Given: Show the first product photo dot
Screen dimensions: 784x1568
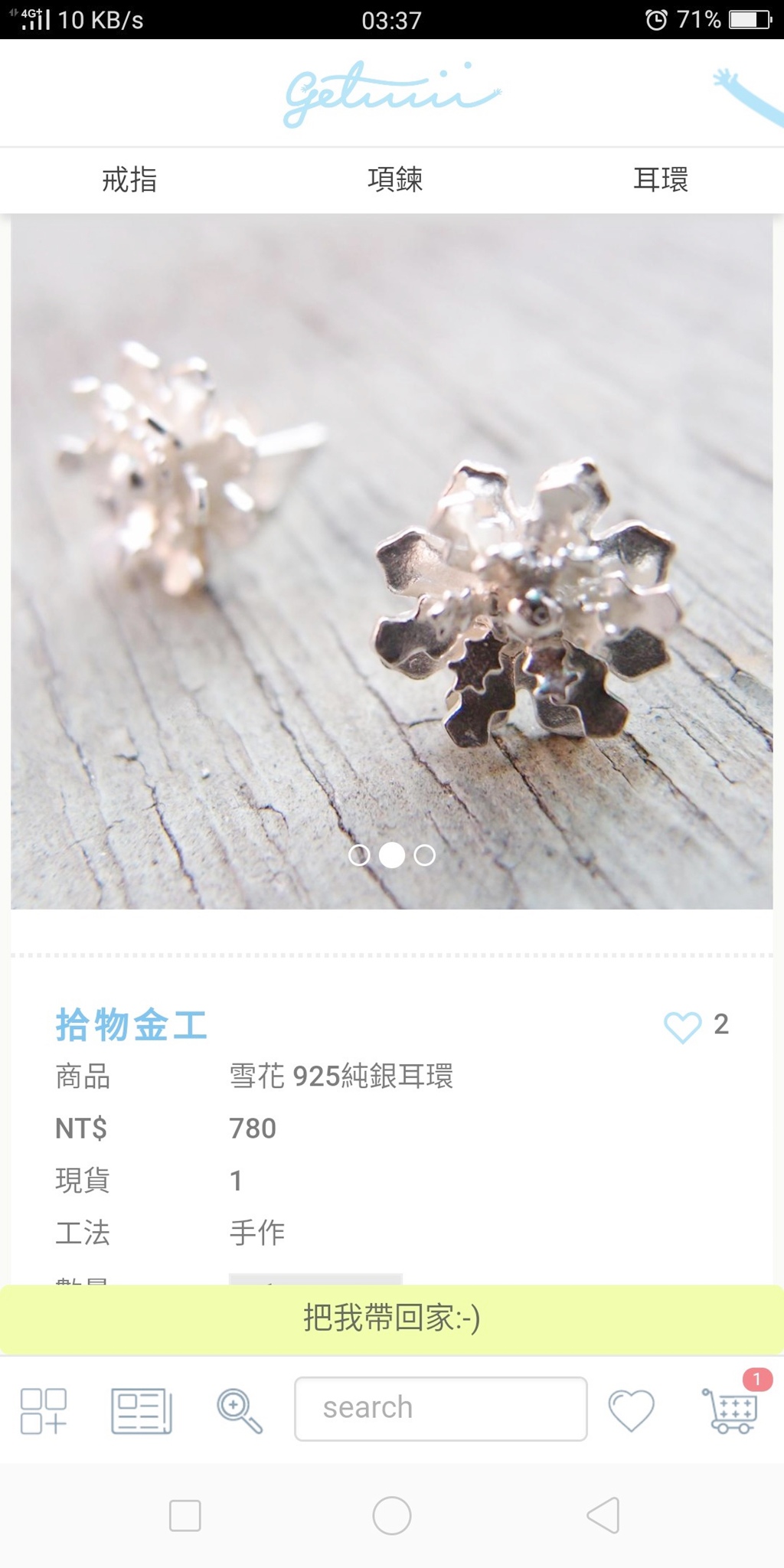Looking at the screenshot, I should (359, 855).
